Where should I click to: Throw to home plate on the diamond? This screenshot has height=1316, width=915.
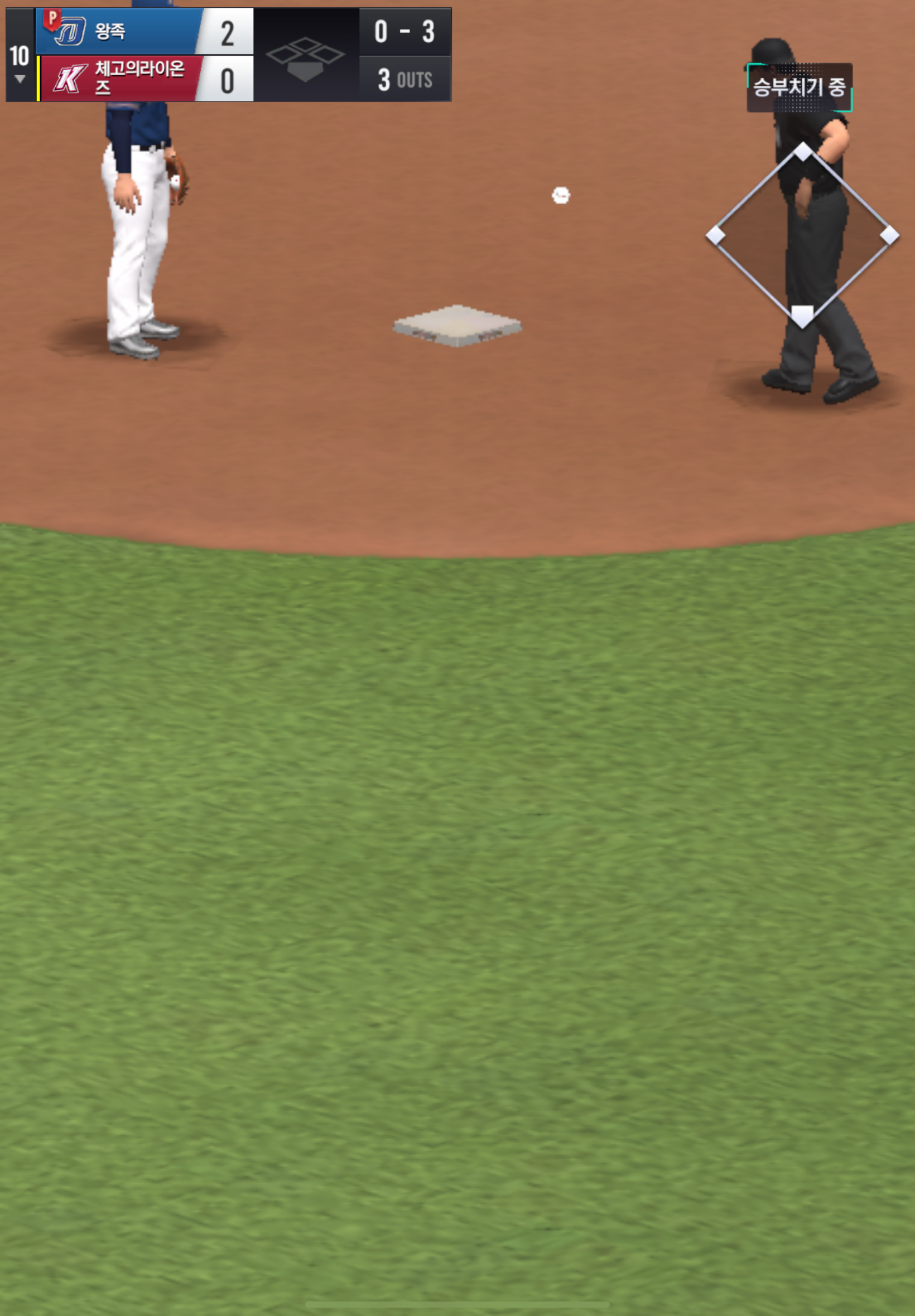(802, 315)
